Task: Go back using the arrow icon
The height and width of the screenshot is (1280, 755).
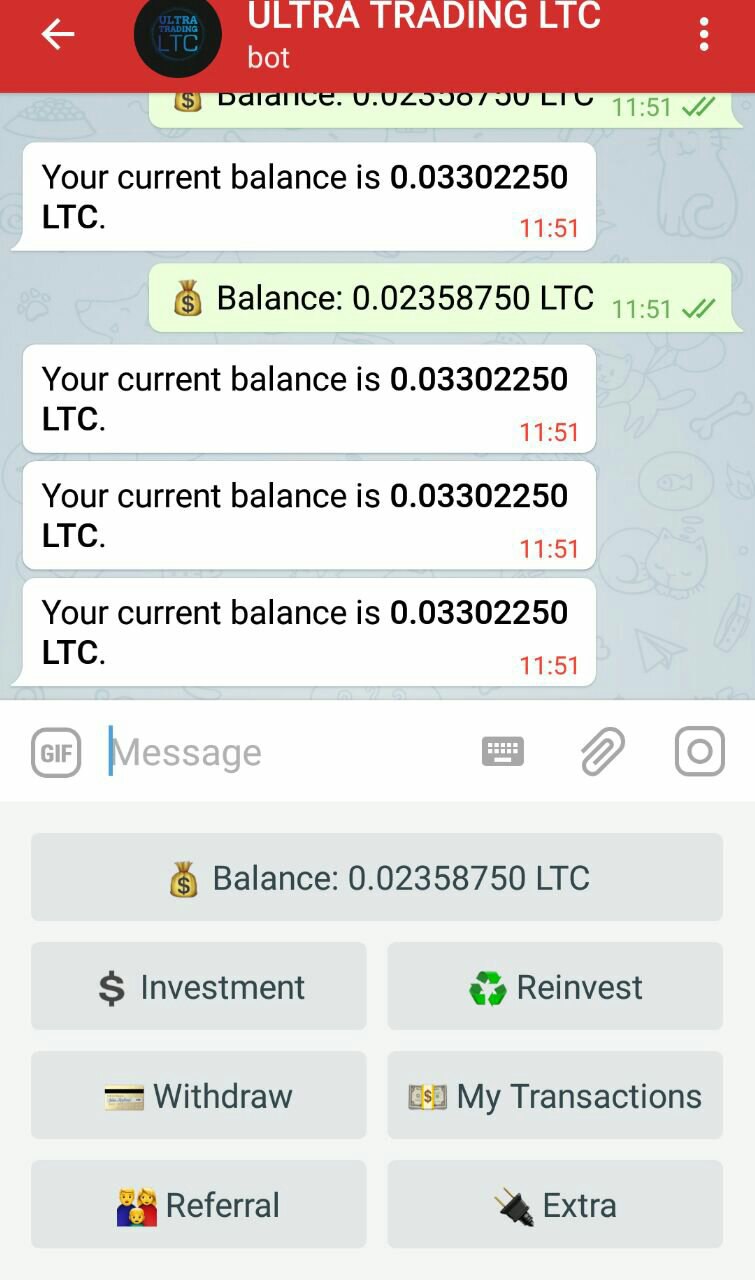Action: [57, 35]
